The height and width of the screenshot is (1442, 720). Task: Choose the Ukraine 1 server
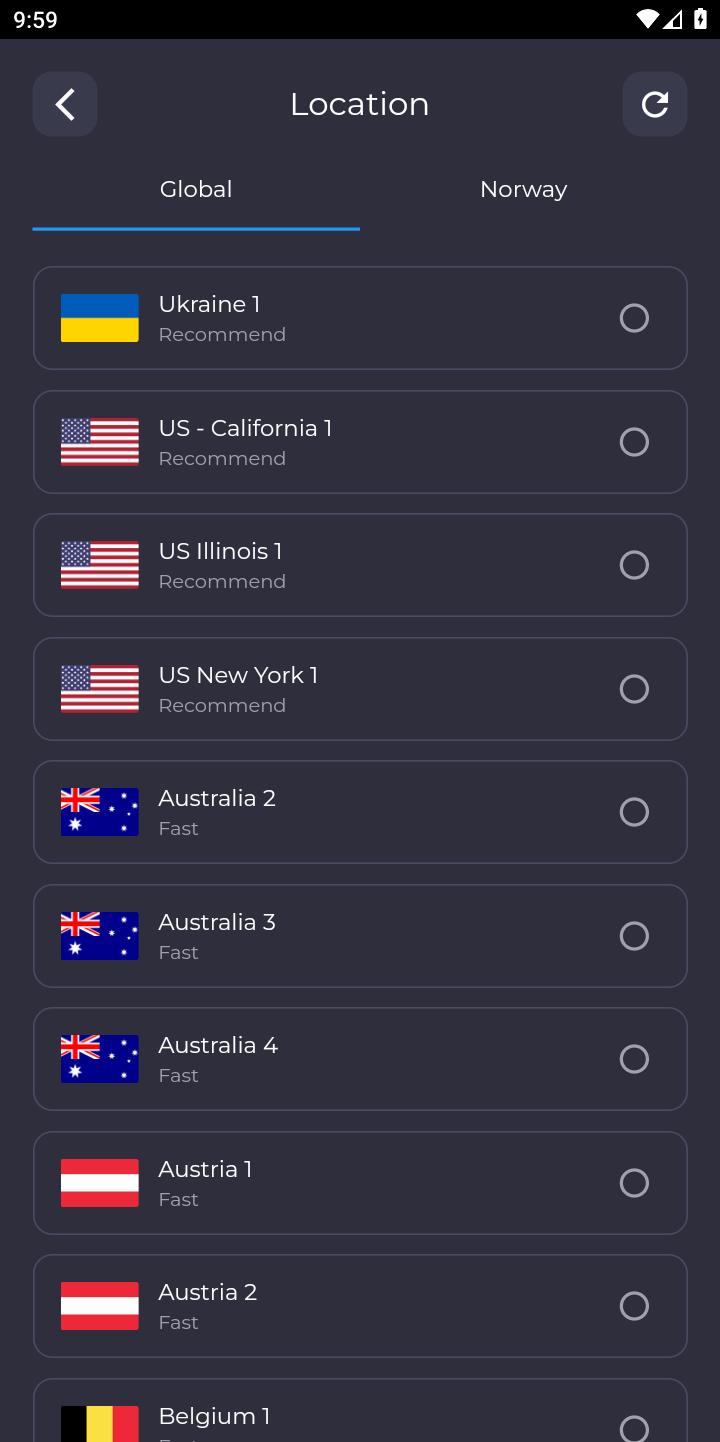click(x=360, y=318)
